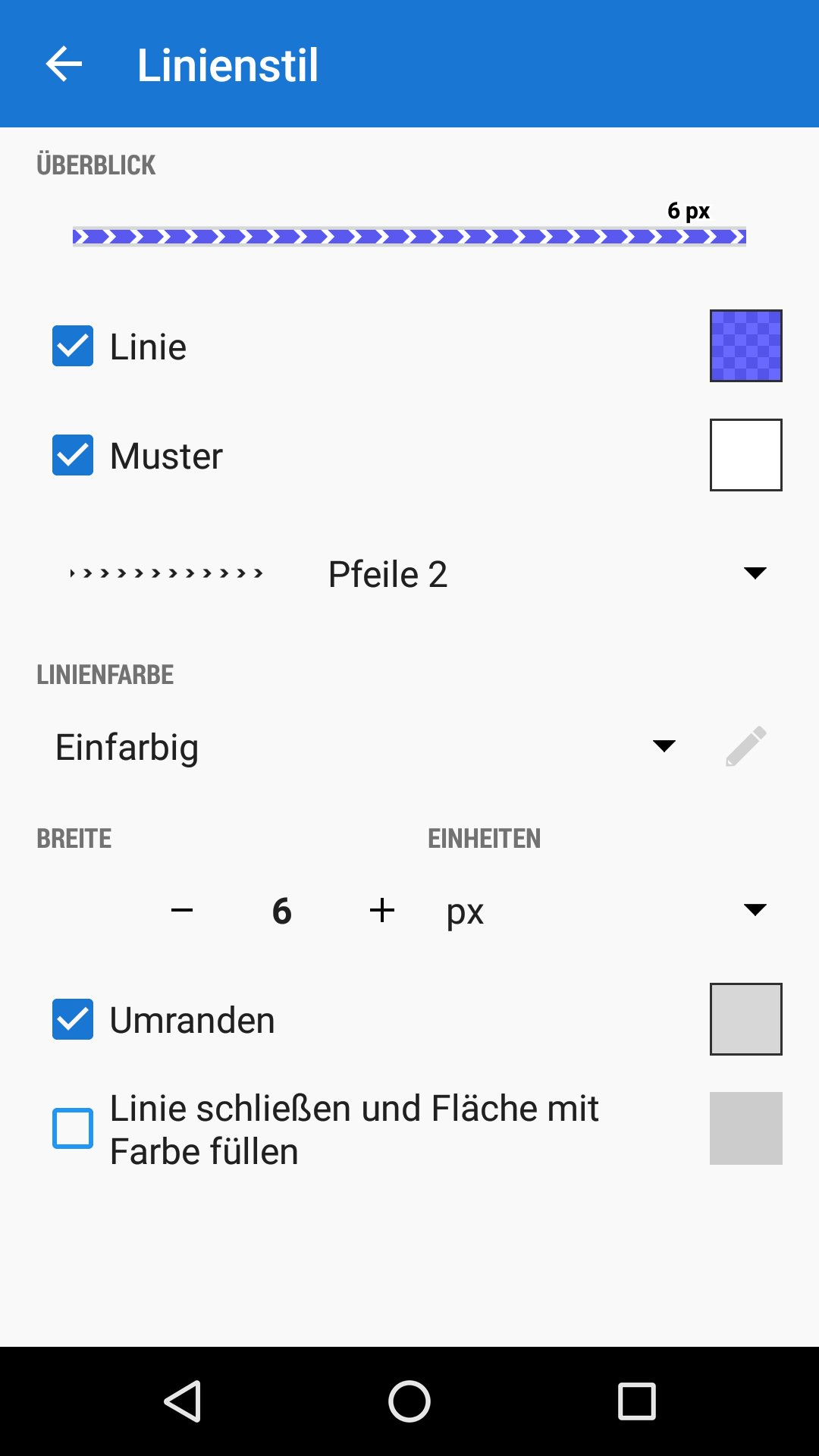The image size is (819, 1456).
Task: Enable Linie schließen und Fläche füllen
Action: click(x=73, y=1128)
